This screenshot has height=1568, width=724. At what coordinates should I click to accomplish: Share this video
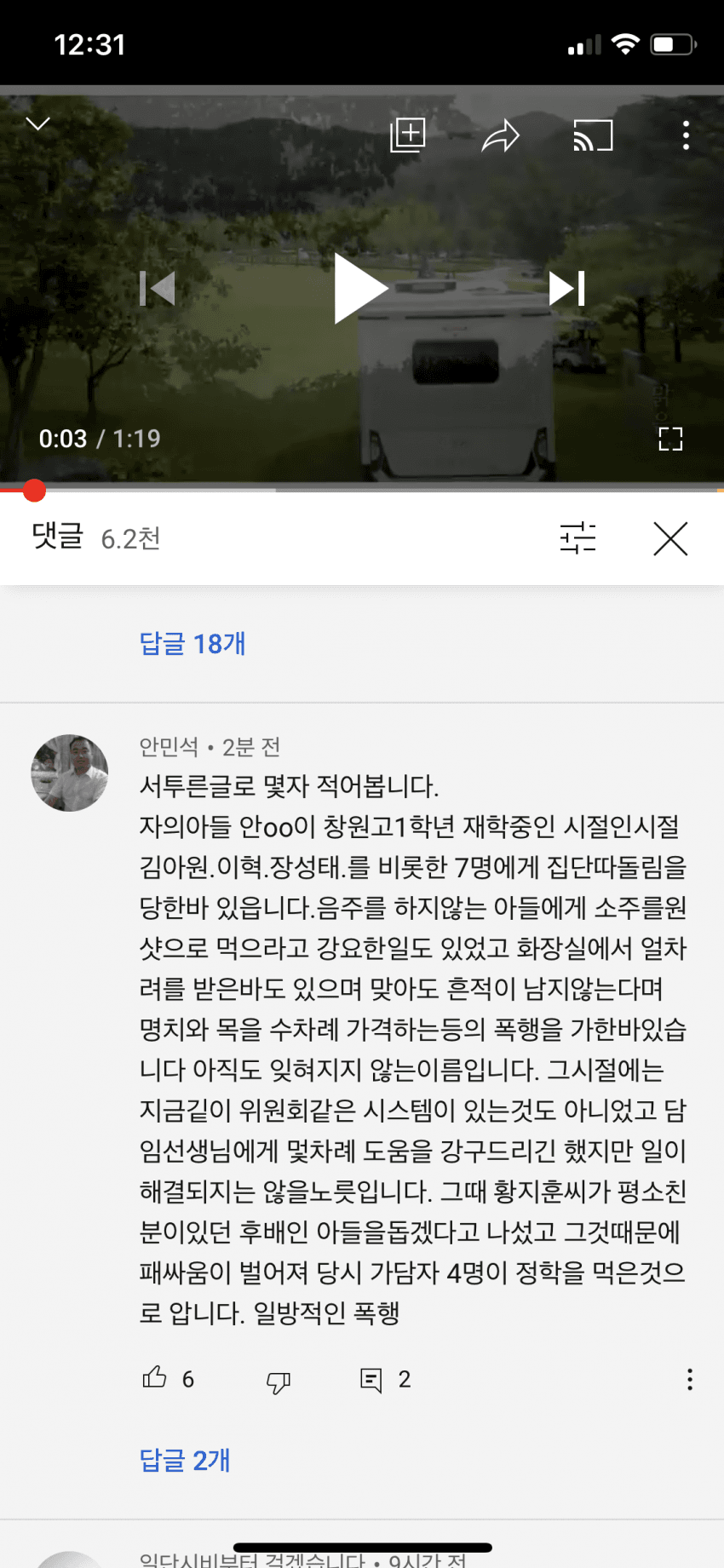pos(500,135)
